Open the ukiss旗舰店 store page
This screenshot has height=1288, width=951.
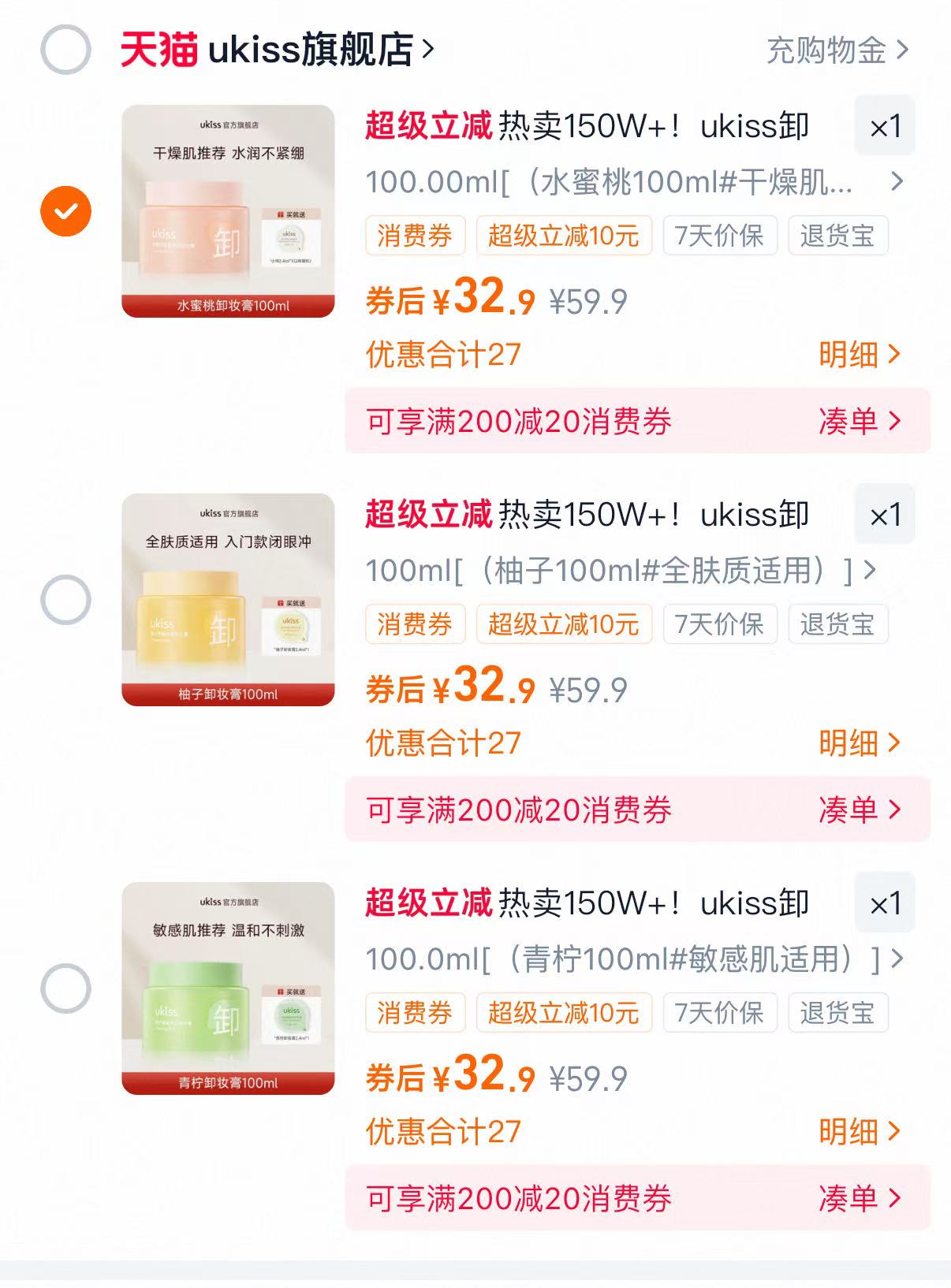(315, 50)
